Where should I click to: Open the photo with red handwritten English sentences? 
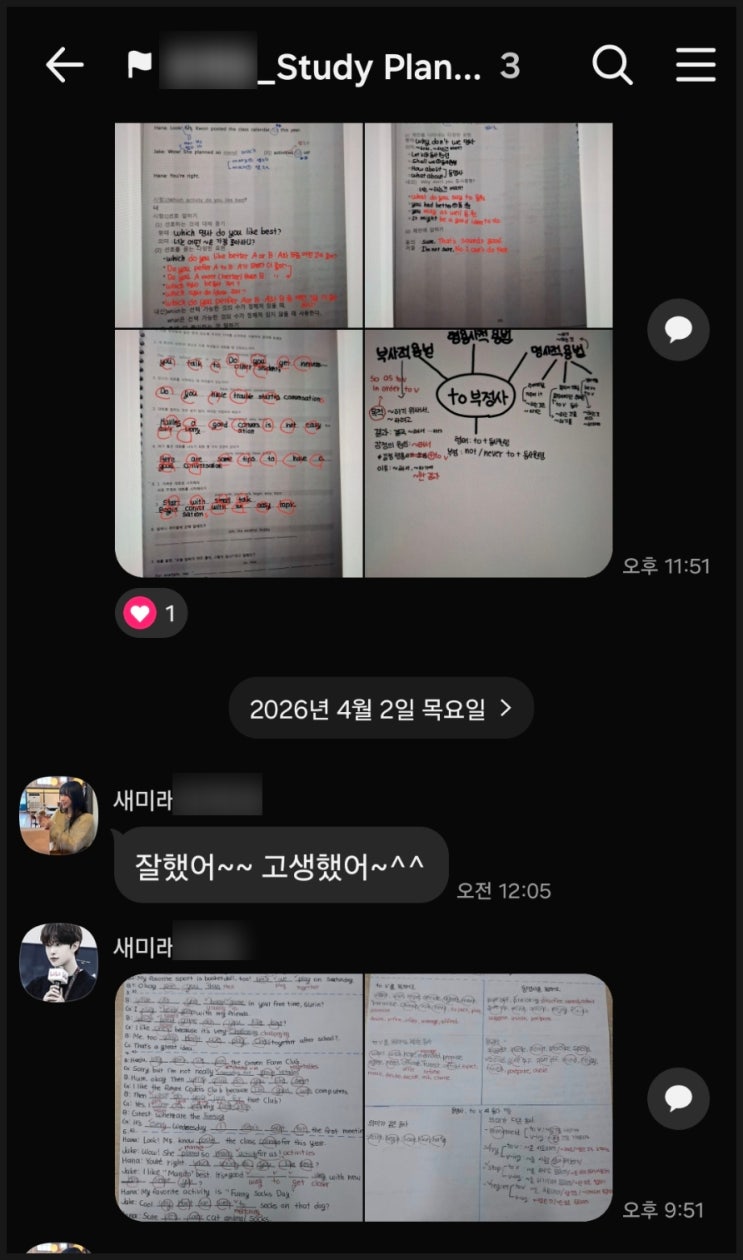(x=238, y=225)
